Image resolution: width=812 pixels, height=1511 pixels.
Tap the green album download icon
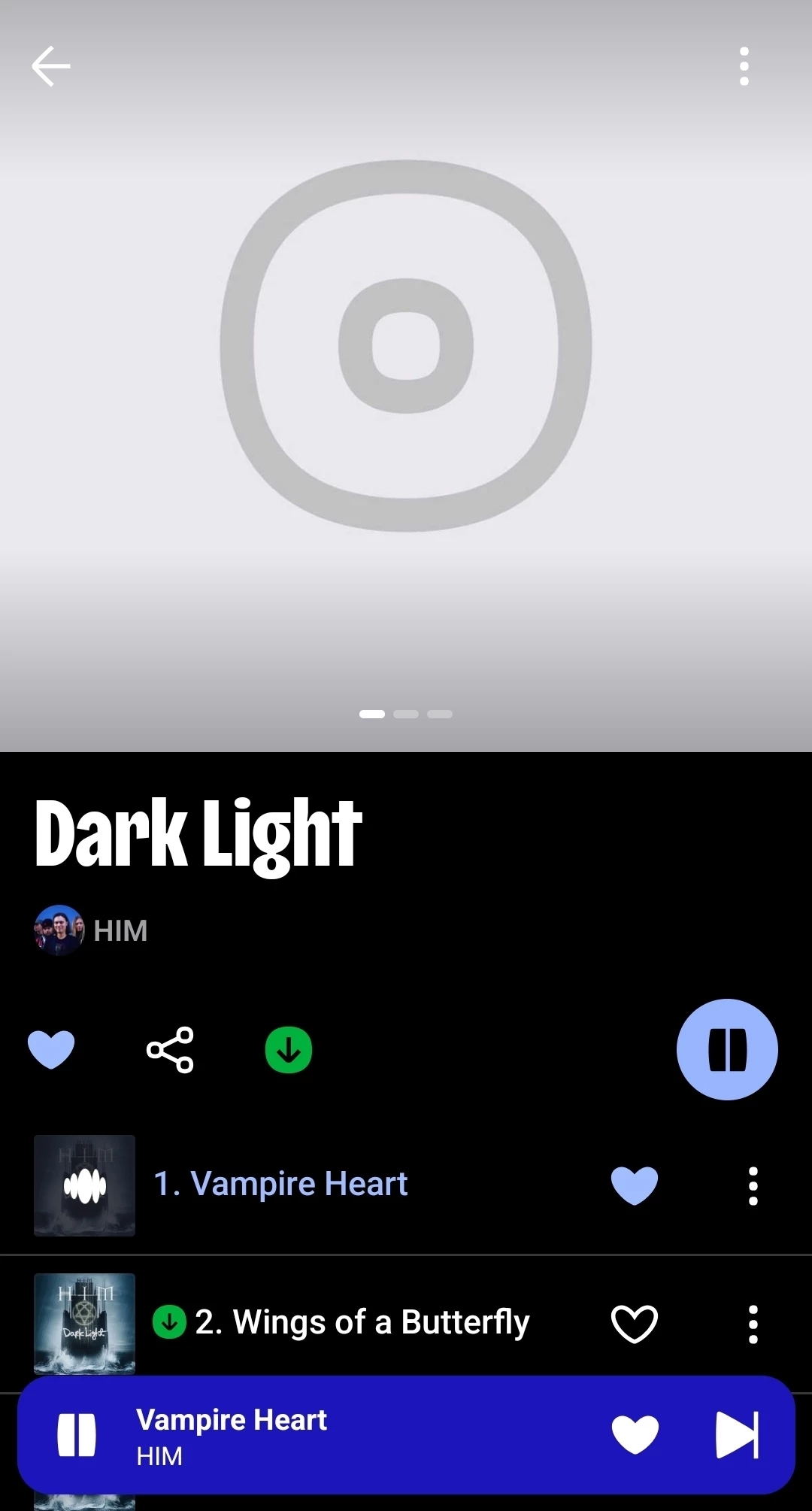289,1049
